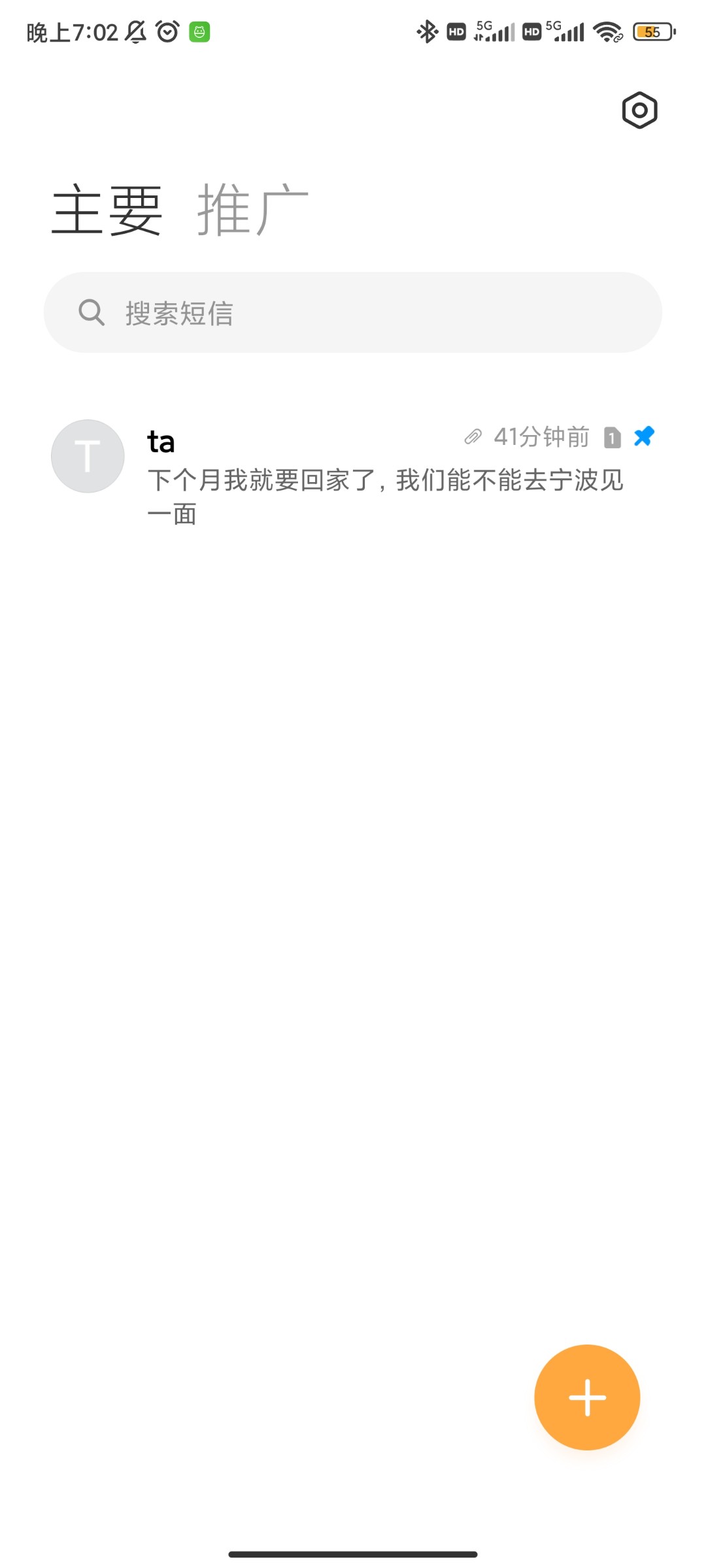The image size is (706, 1568).
Task: Select the 主要 tab
Action: point(107,210)
